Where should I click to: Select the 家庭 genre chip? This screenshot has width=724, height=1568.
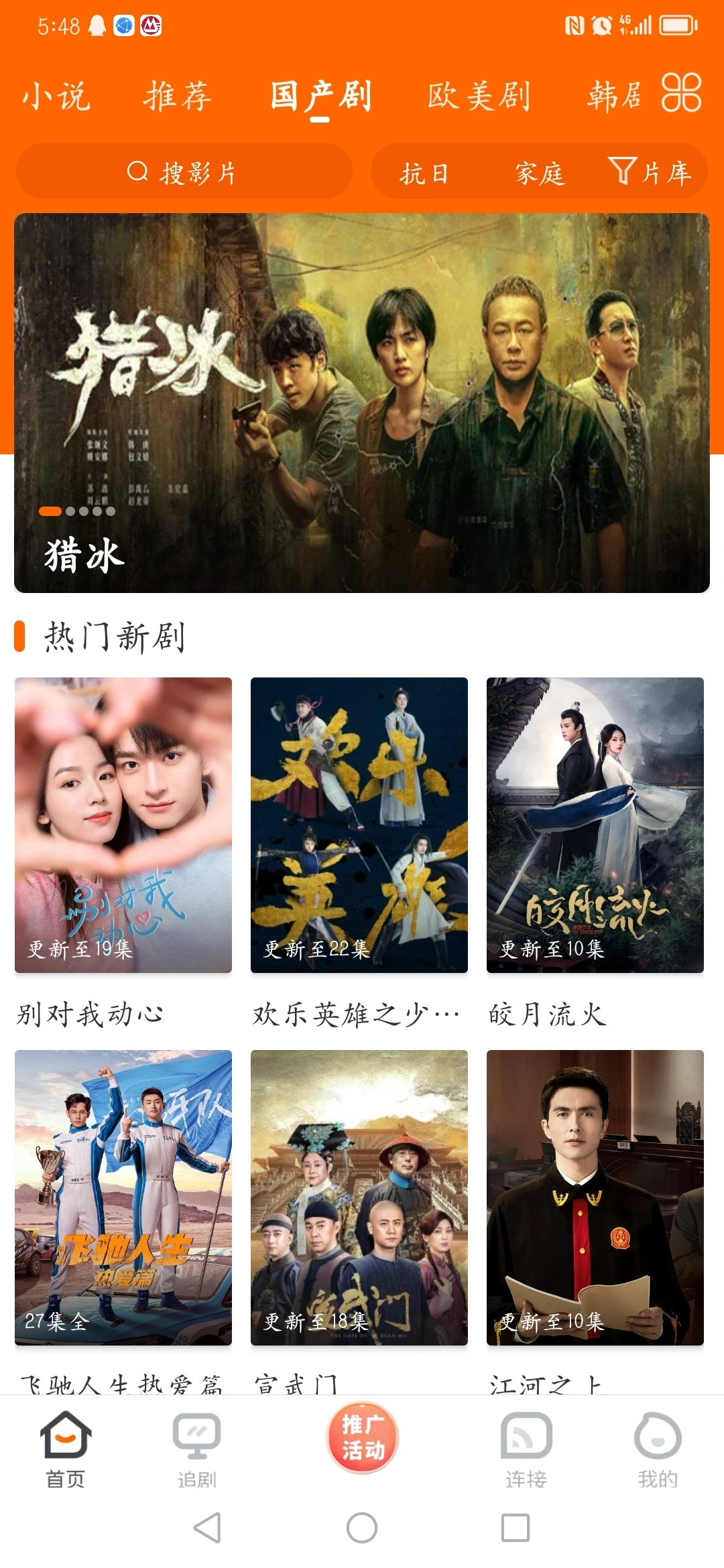point(540,174)
